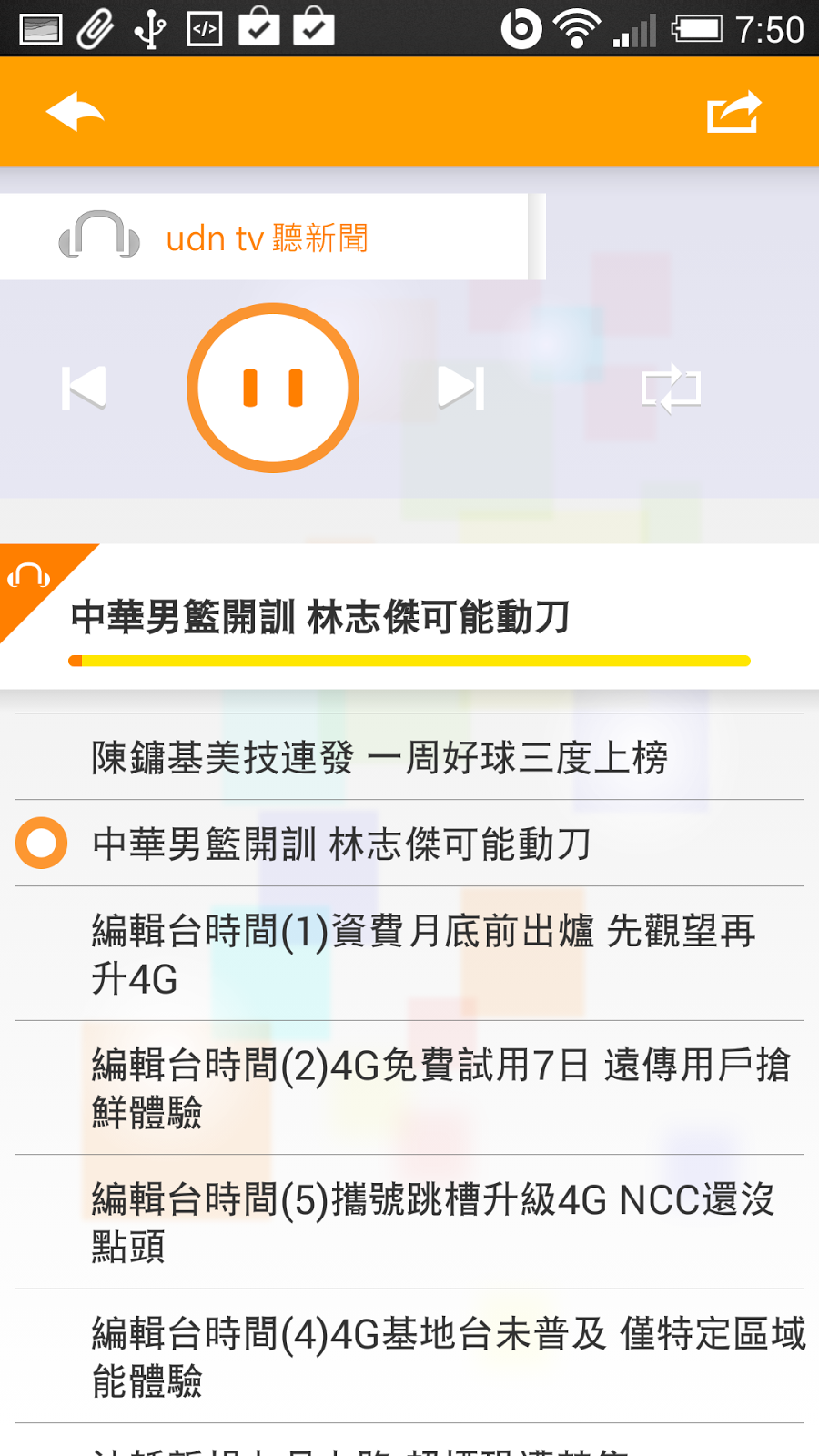
Task: Play 編輯台時間(2)4G免費試用7日 item
Action: pos(409,1088)
